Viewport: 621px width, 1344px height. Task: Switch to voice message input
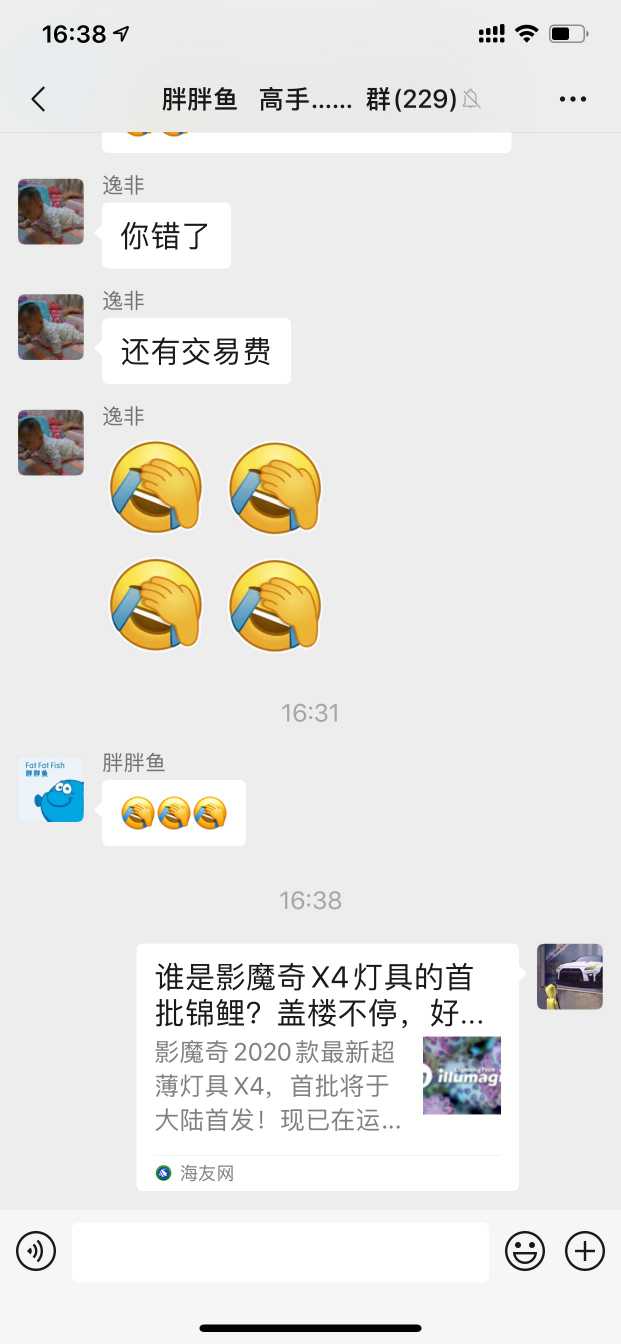[x=36, y=1251]
